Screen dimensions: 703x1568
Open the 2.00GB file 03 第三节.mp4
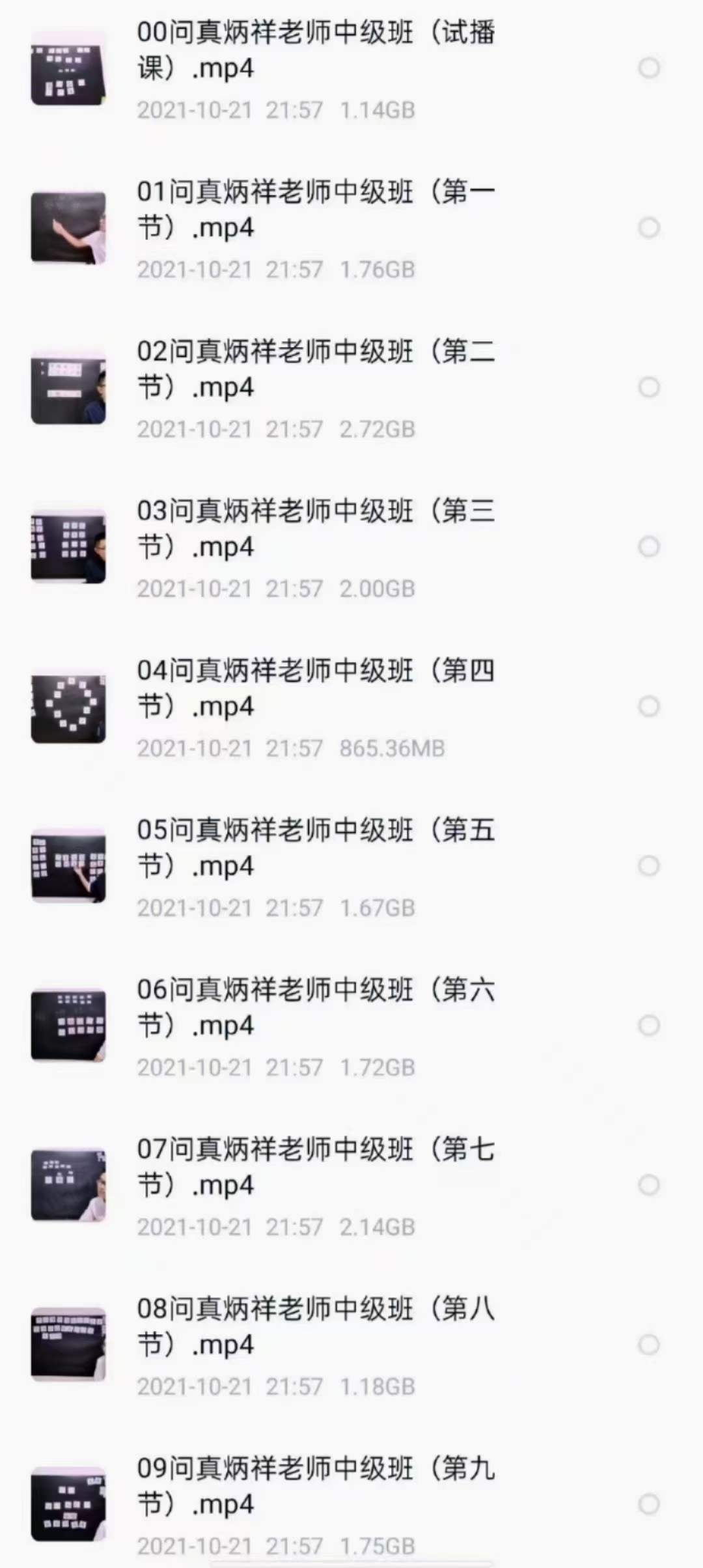pyautogui.click(x=316, y=529)
